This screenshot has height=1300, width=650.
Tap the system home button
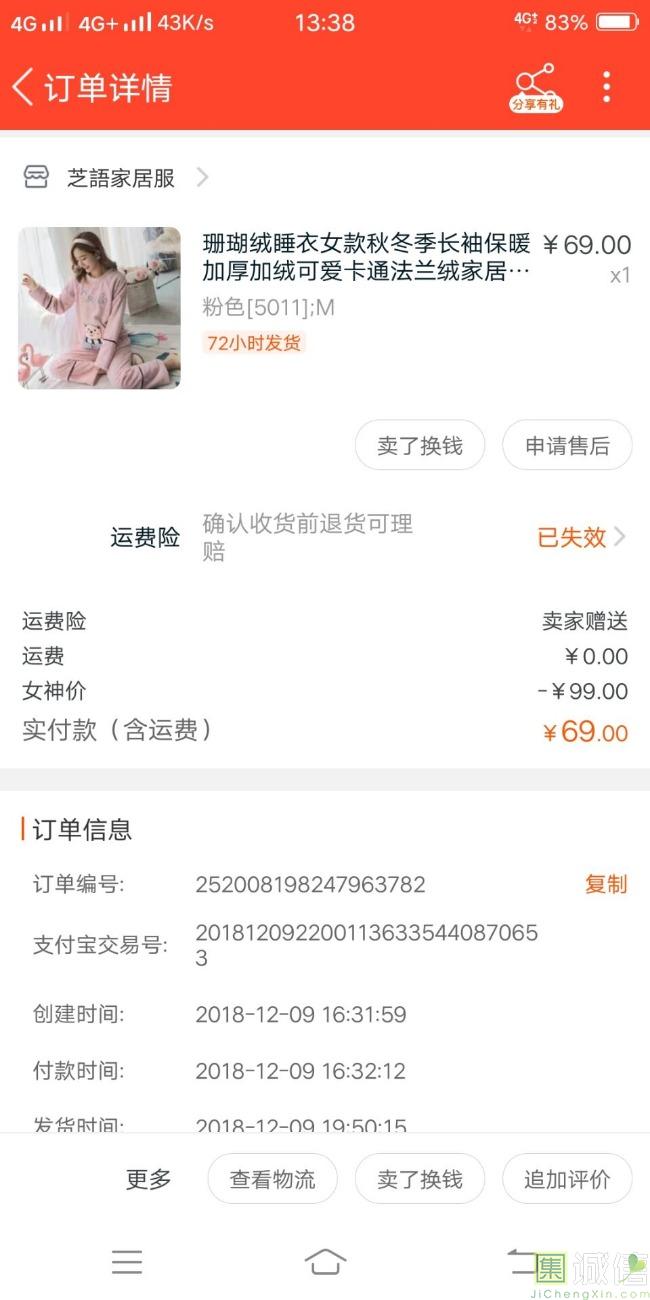pos(325,1262)
